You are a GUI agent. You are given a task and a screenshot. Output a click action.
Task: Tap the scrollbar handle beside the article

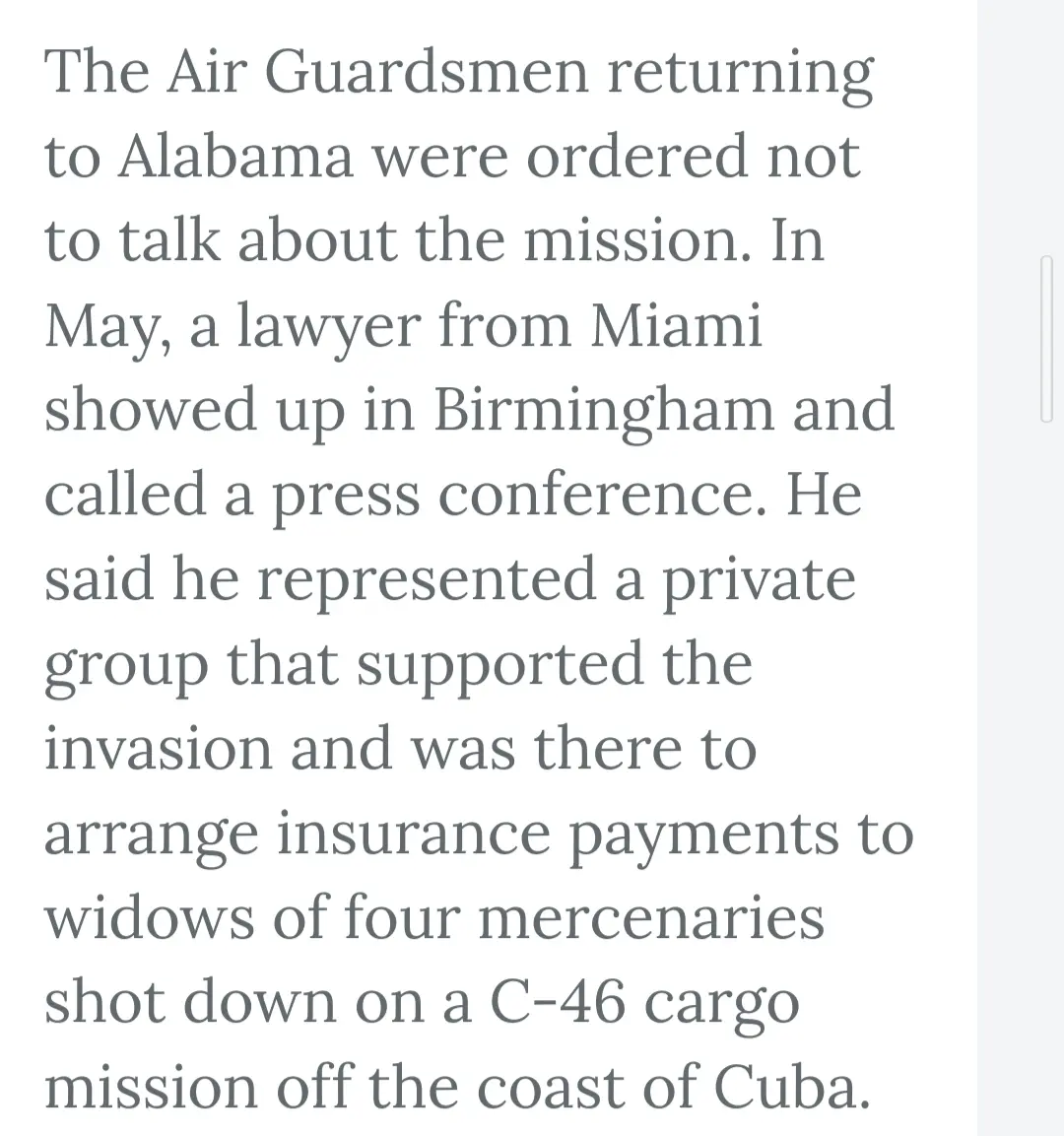pos(1046,339)
